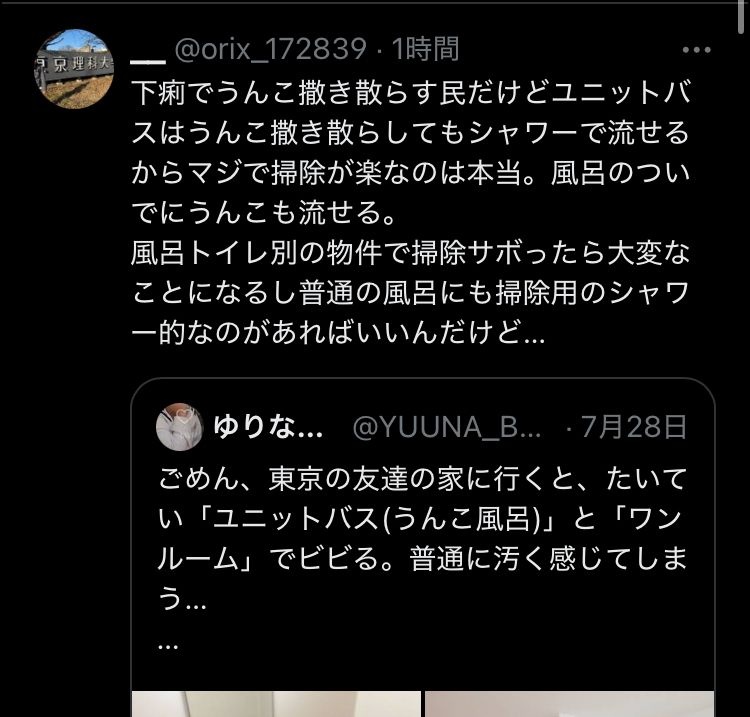Open the overflow menu on orix_172839's tweet
Screen dimensions: 750x717
[695, 48]
